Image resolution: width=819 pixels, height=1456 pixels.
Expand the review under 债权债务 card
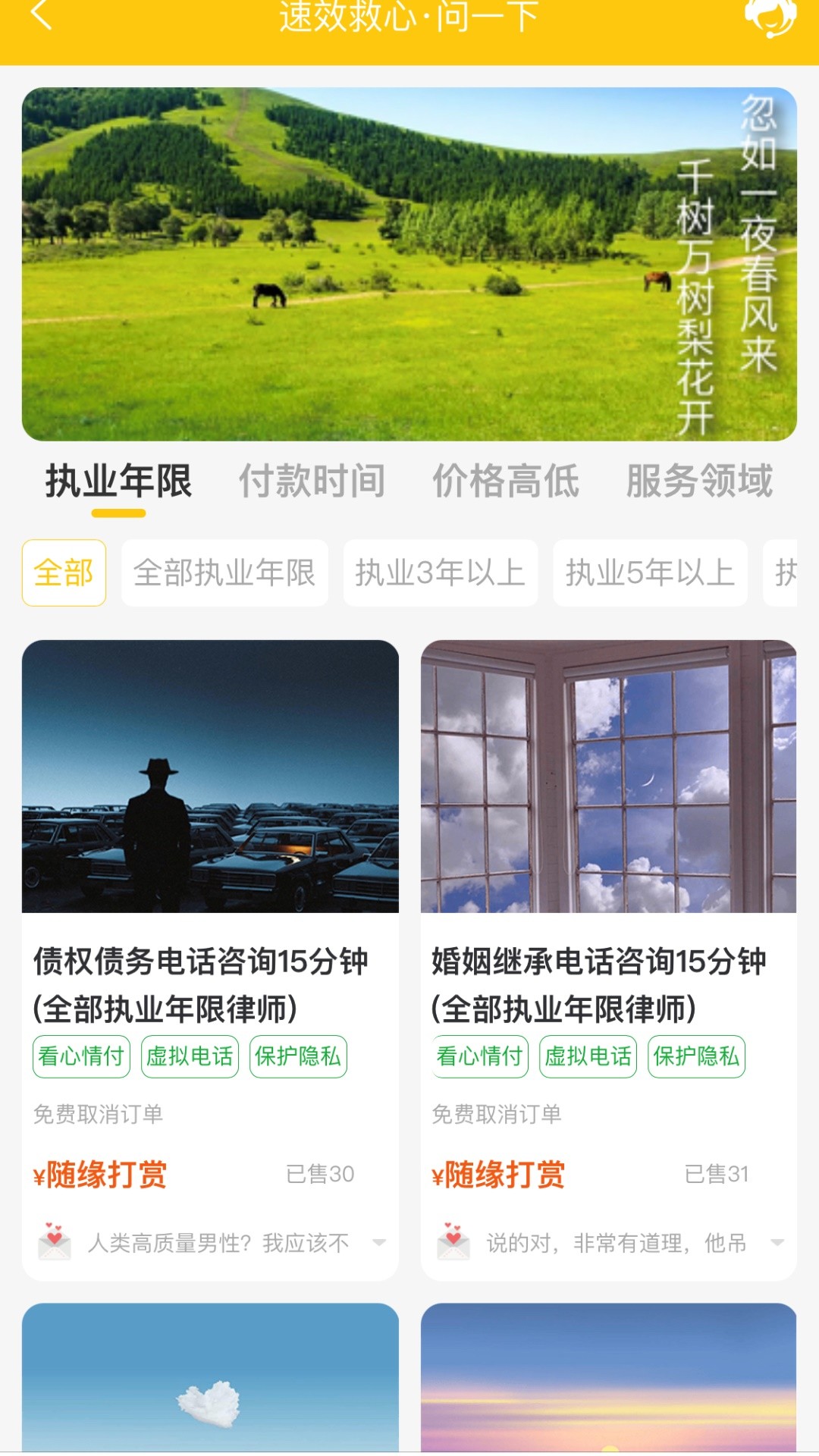(379, 1242)
